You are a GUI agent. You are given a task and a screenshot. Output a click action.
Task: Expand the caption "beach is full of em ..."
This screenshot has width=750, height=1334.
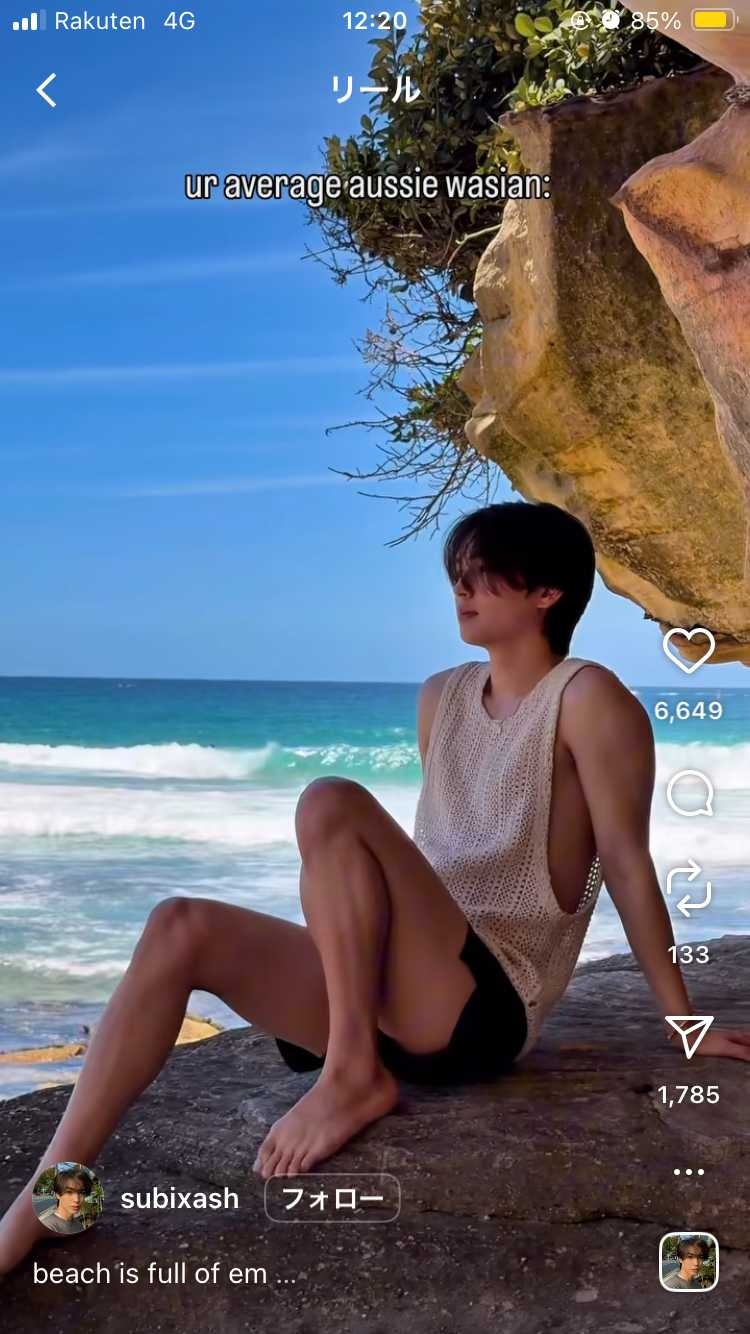[x=165, y=1274]
